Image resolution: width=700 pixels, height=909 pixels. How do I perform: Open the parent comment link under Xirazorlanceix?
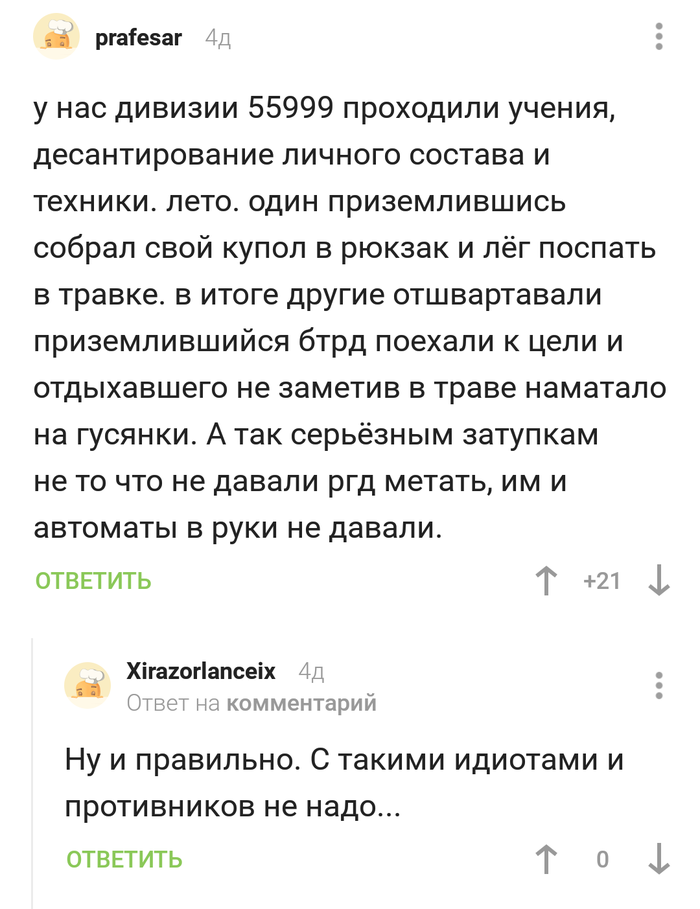302,703
